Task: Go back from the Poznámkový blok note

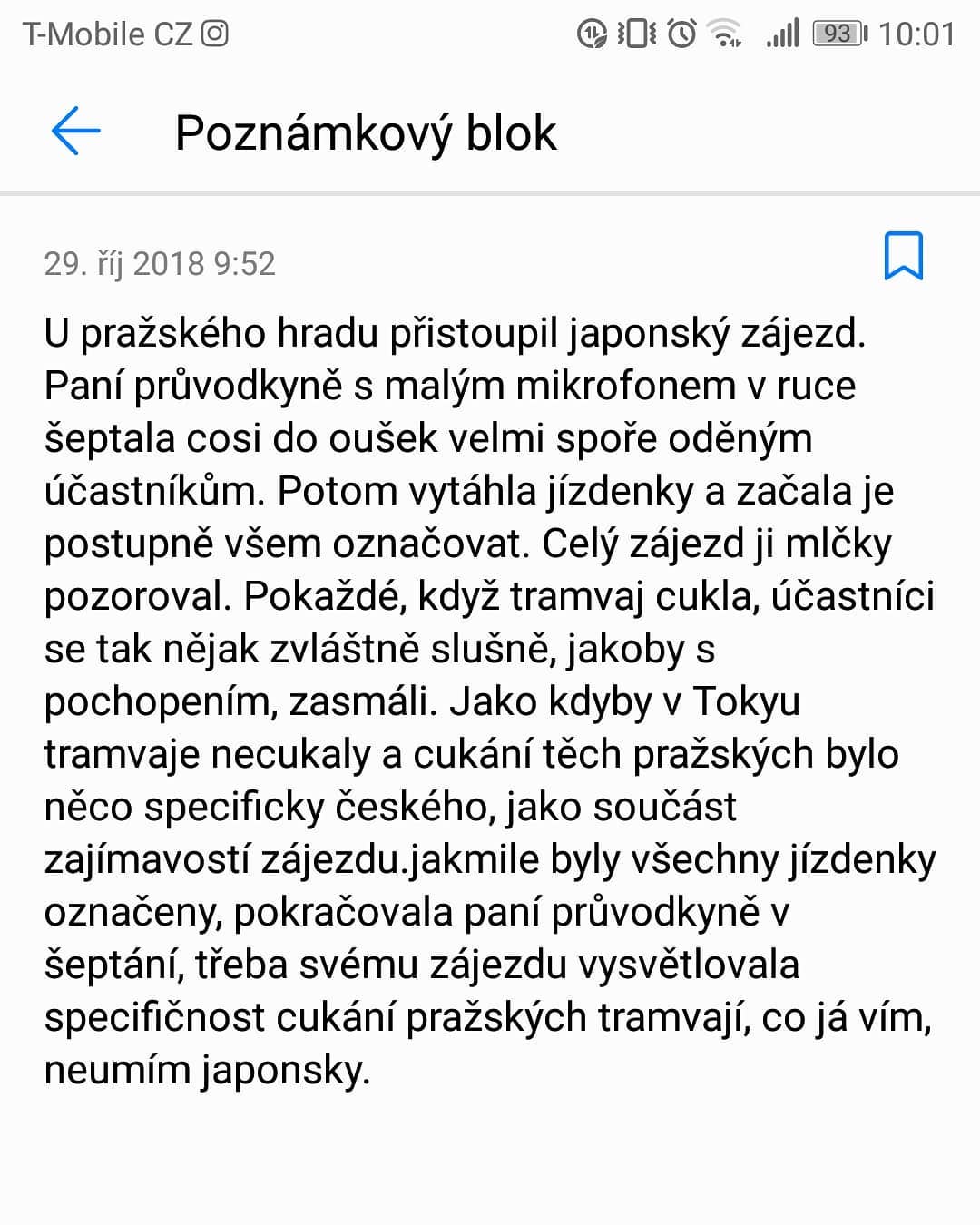Action: (x=75, y=132)
